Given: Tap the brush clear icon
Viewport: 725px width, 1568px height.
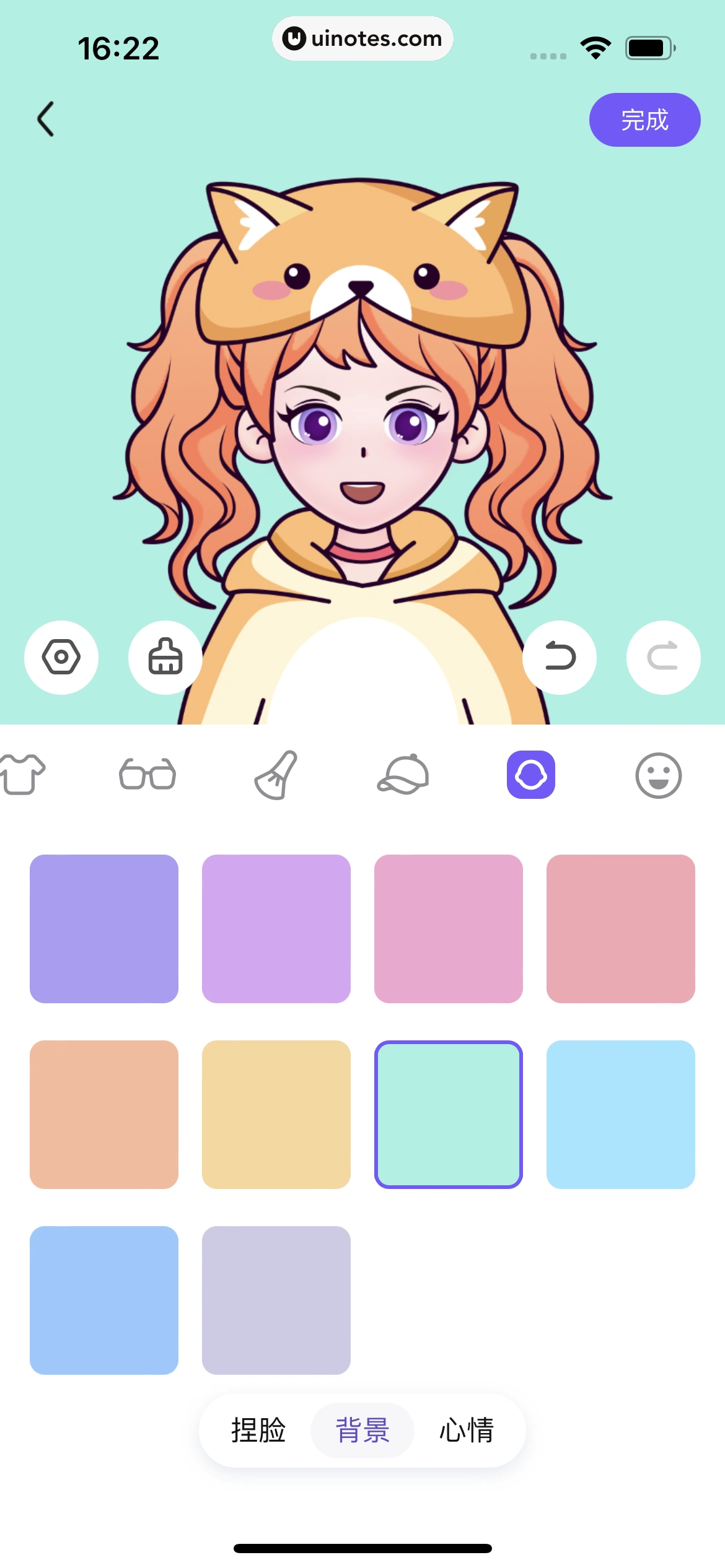Looking at the screenshot, I should pyautogui.click(x=165, y=657).
